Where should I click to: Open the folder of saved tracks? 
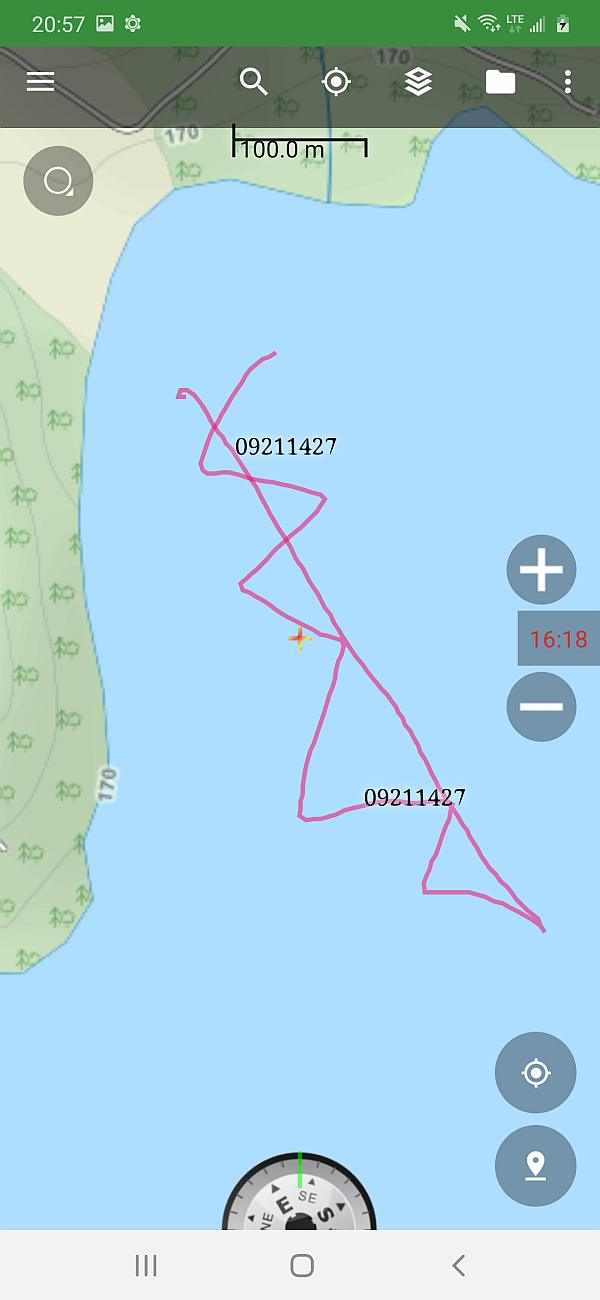(x=500, y=82)
